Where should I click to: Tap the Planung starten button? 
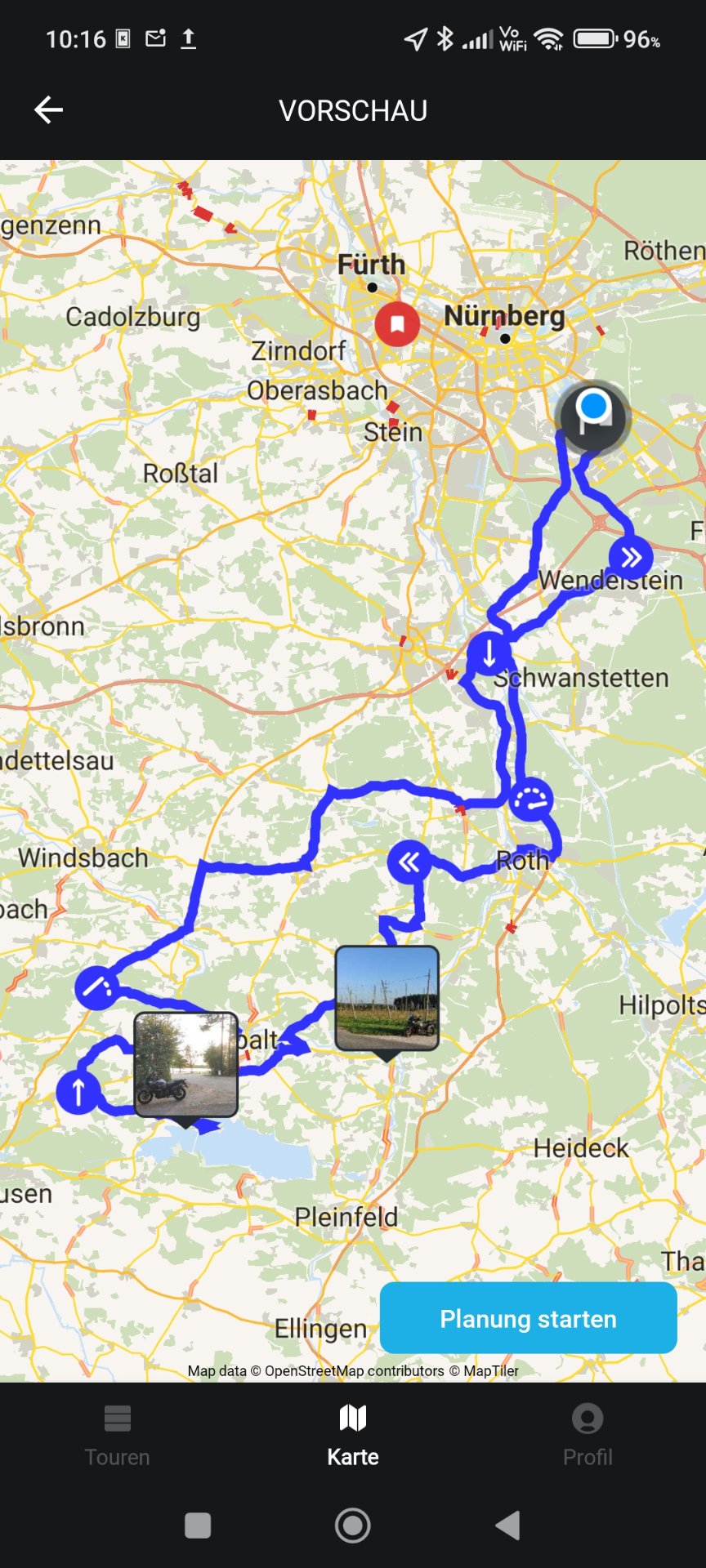pos(528,1318)
